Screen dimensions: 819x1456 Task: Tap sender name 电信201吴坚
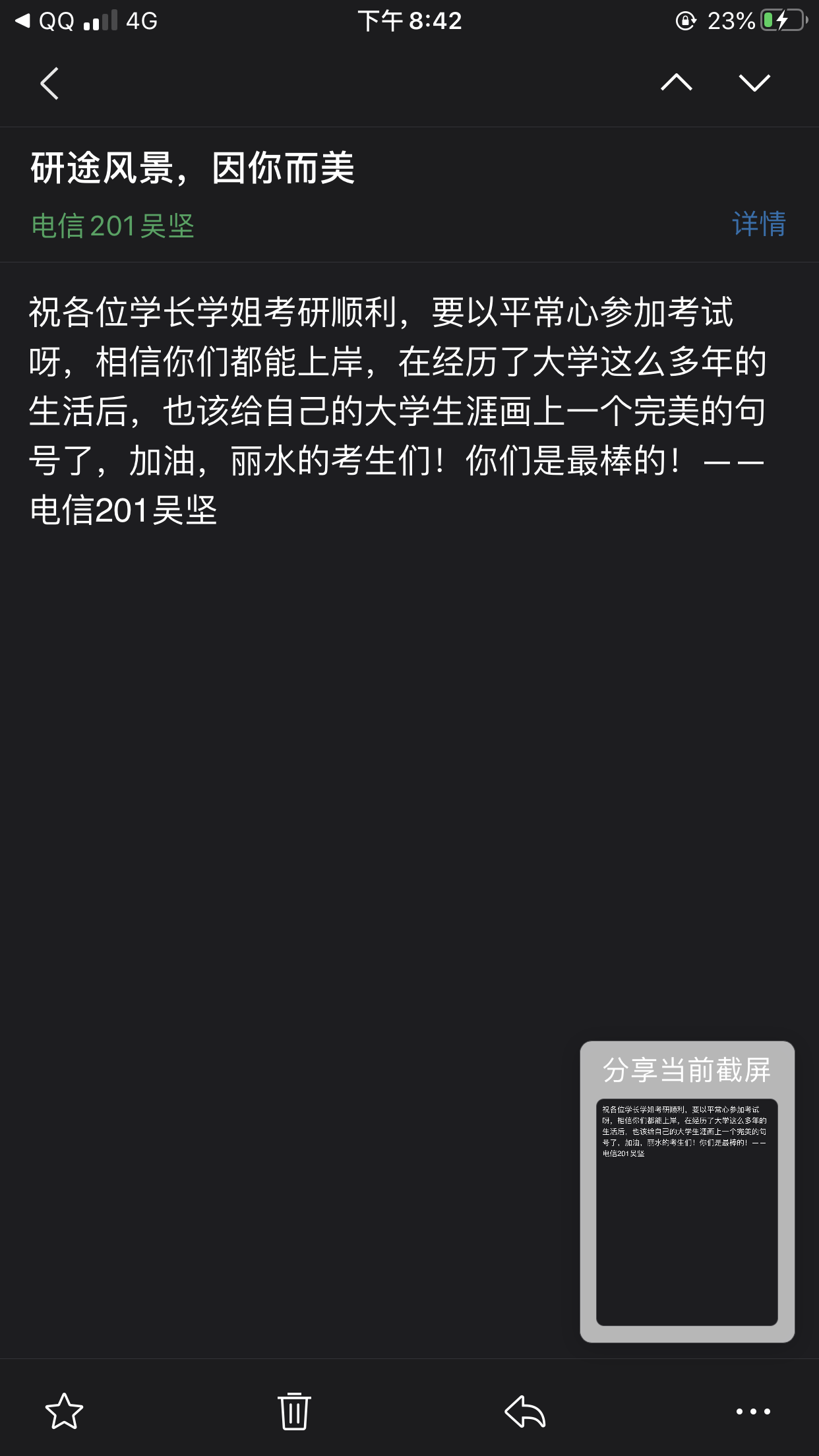(113, 226)
